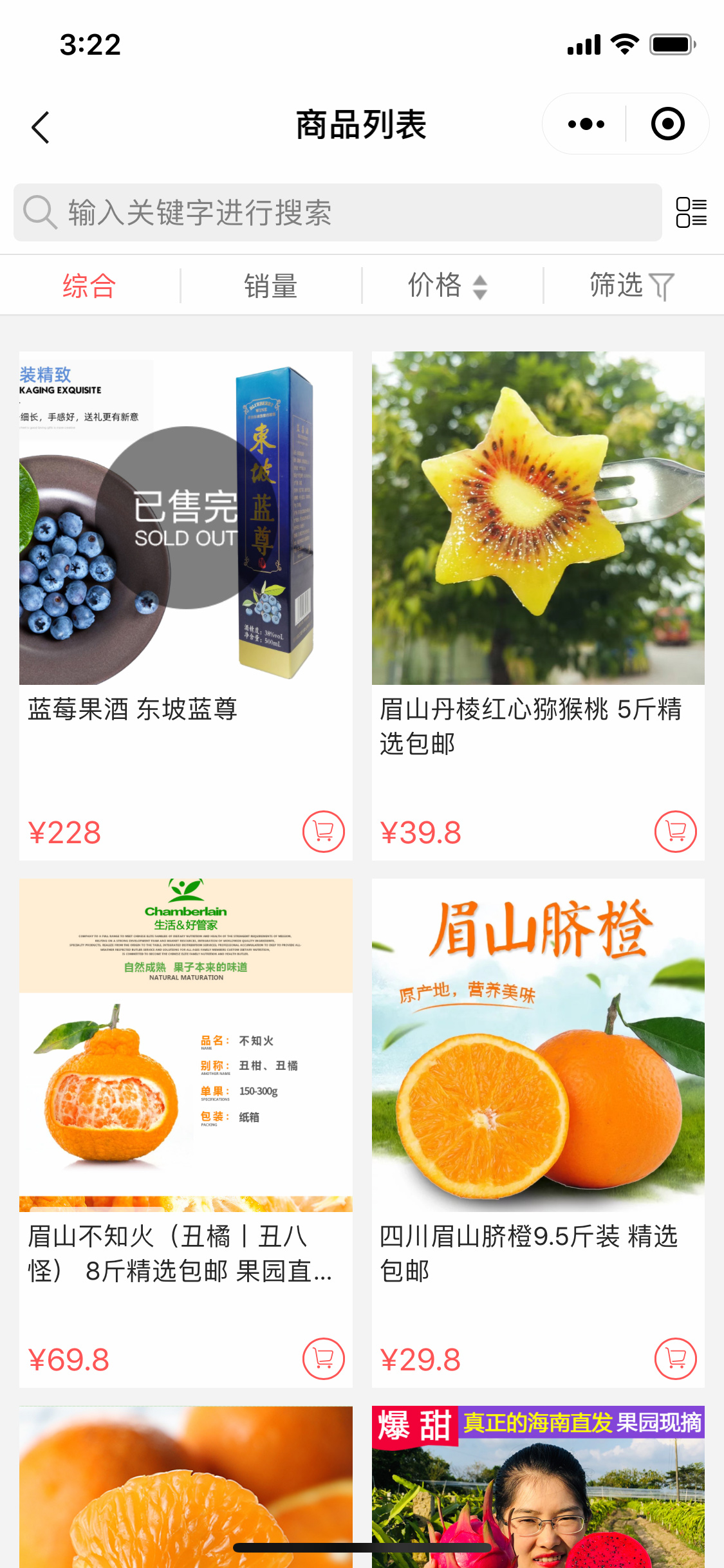Screen dimensions: 724x1568
Task: Close the mini program with the circle button
Action: pos(667,124)
